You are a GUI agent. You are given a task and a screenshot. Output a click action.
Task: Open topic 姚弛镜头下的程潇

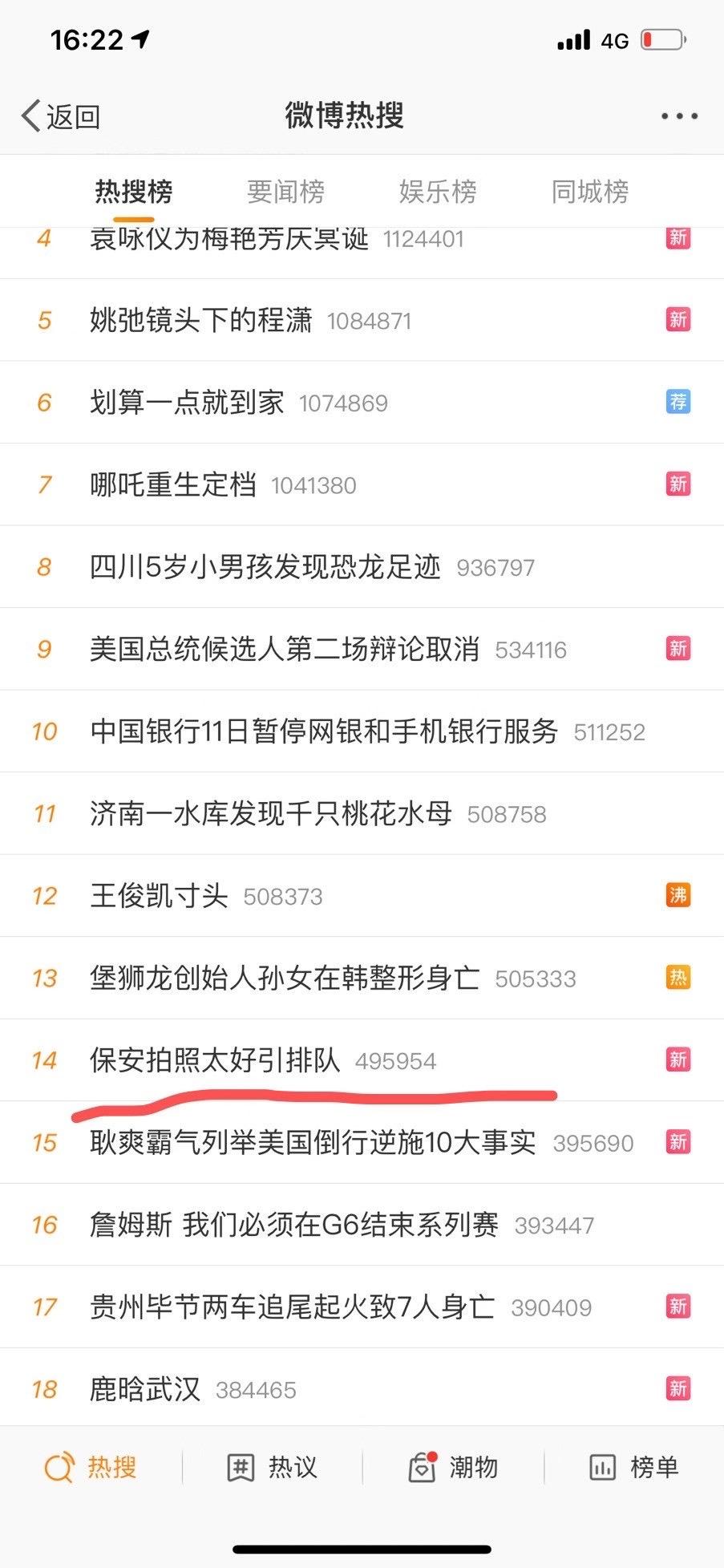coord(200,321)
